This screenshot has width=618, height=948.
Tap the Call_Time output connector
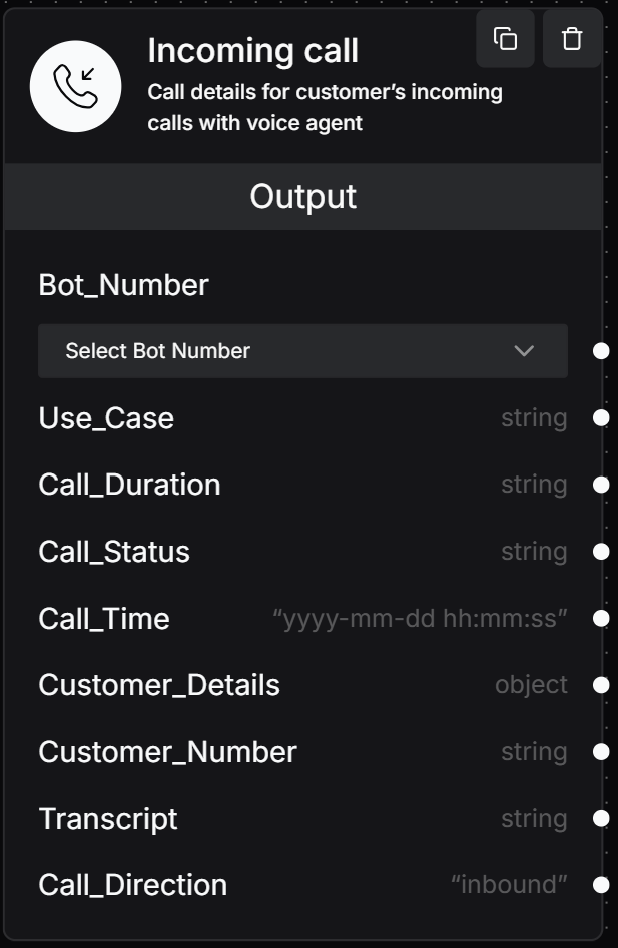tap(601, 619)
